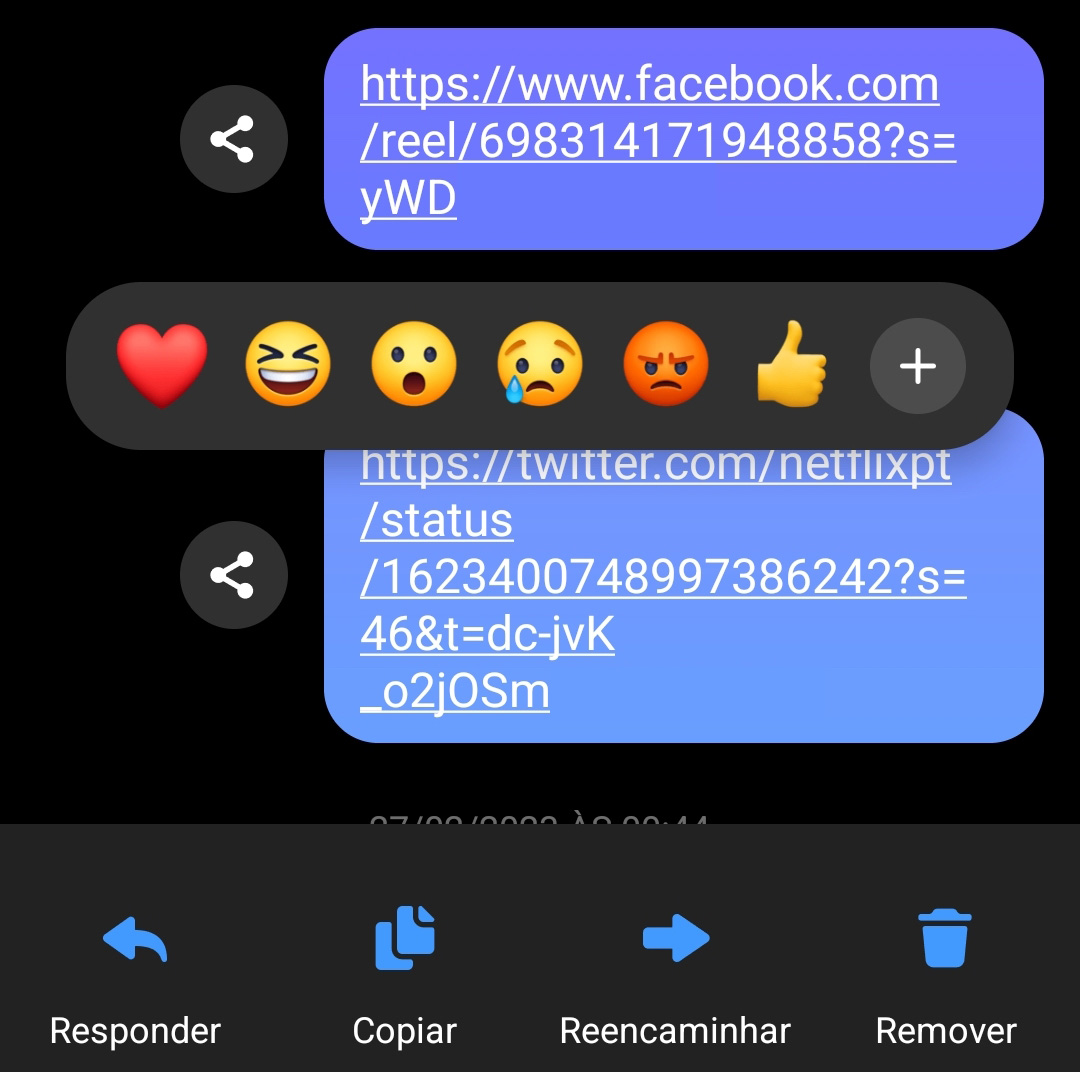The height and width of the screenshot is (1072, 1080).
Task: Share the Facebook reel link message
Action: click(233, 139)
